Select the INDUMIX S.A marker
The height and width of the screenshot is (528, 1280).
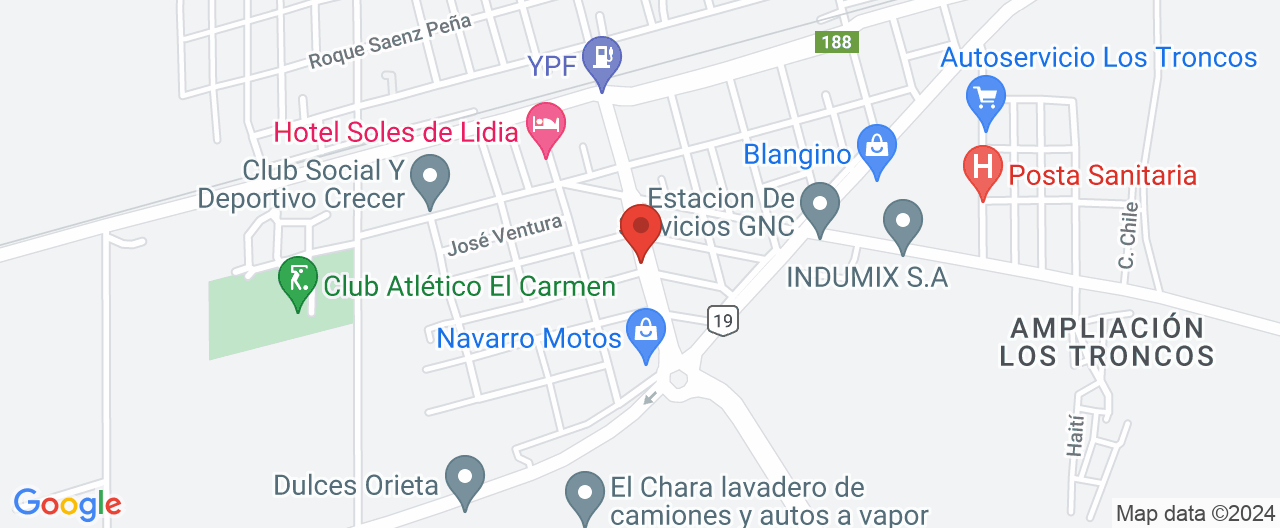point(904,221)
